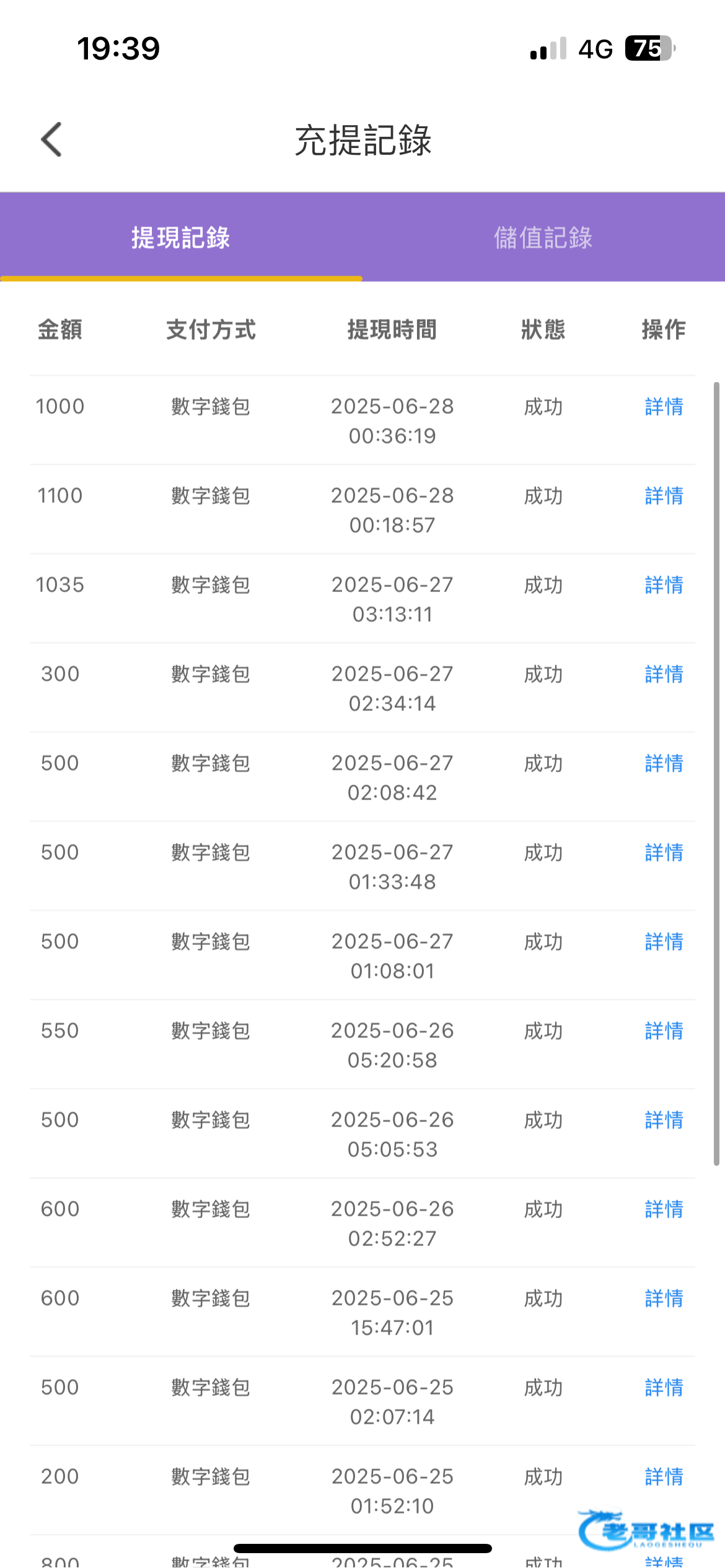
Task: Open 詳情 for the 200 withdrawal
Action: tap(664, 1477)
